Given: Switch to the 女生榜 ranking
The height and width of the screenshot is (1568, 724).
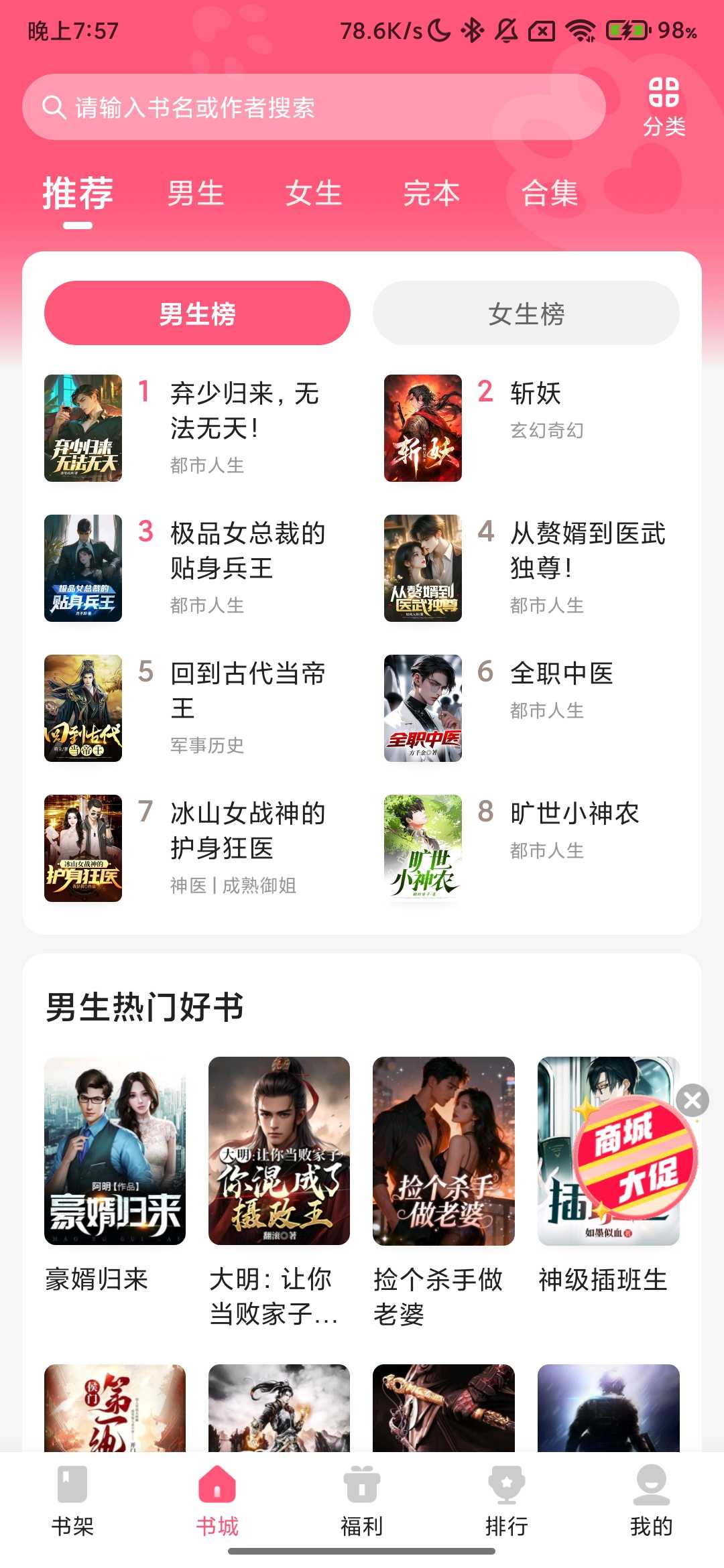Looking at the screenshot, I should point(526,312).
